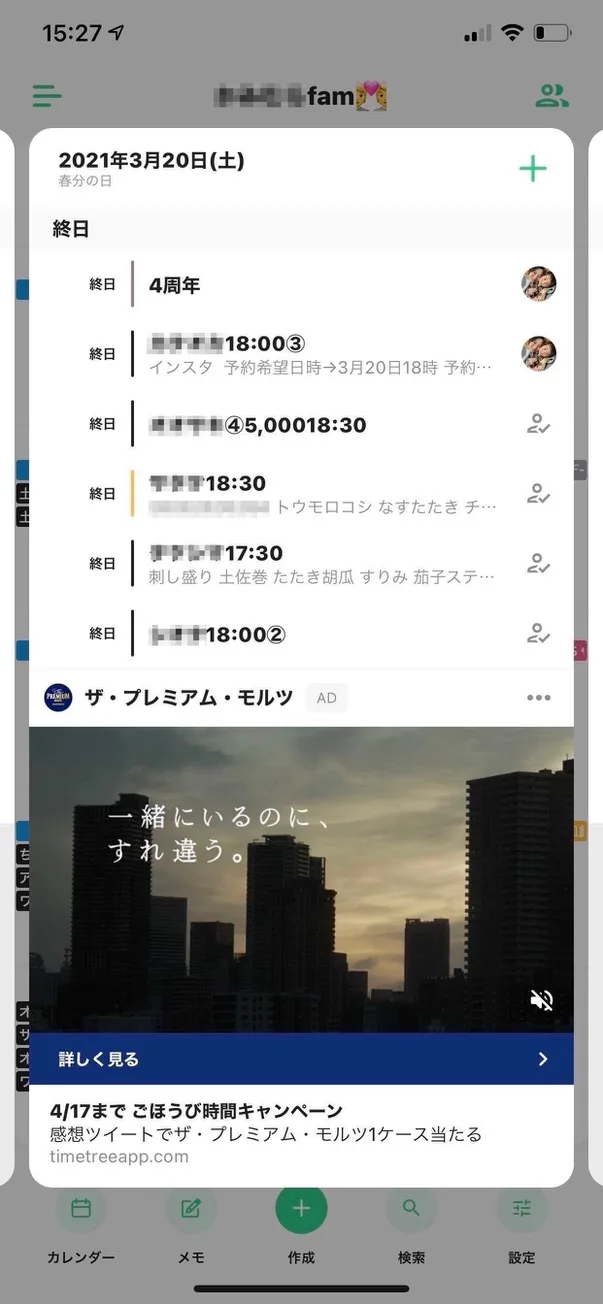This screenshot has height=1304, width=603.
Task: Open the side menu
Action: (x=47, y=96)
